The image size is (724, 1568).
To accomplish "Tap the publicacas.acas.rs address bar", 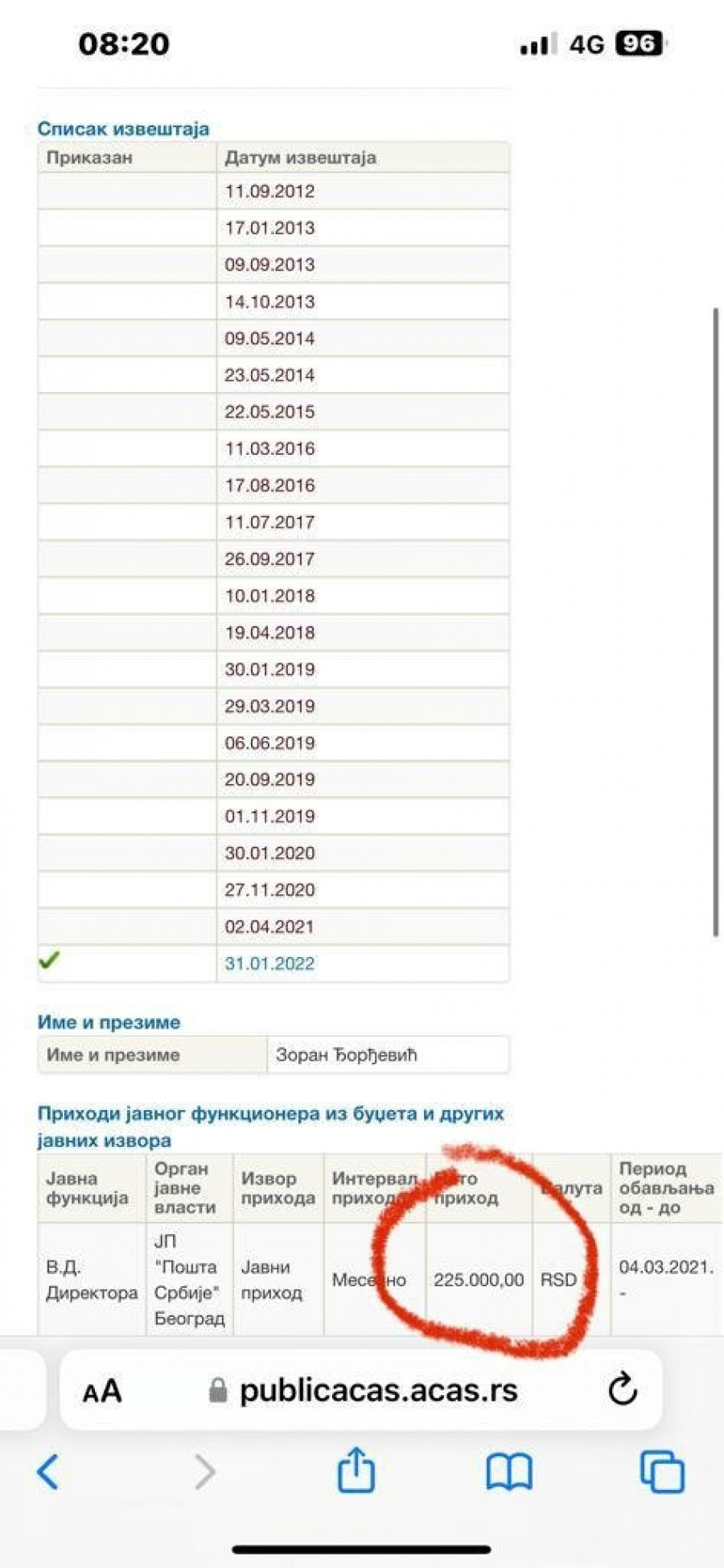I will click(378, 1390).
